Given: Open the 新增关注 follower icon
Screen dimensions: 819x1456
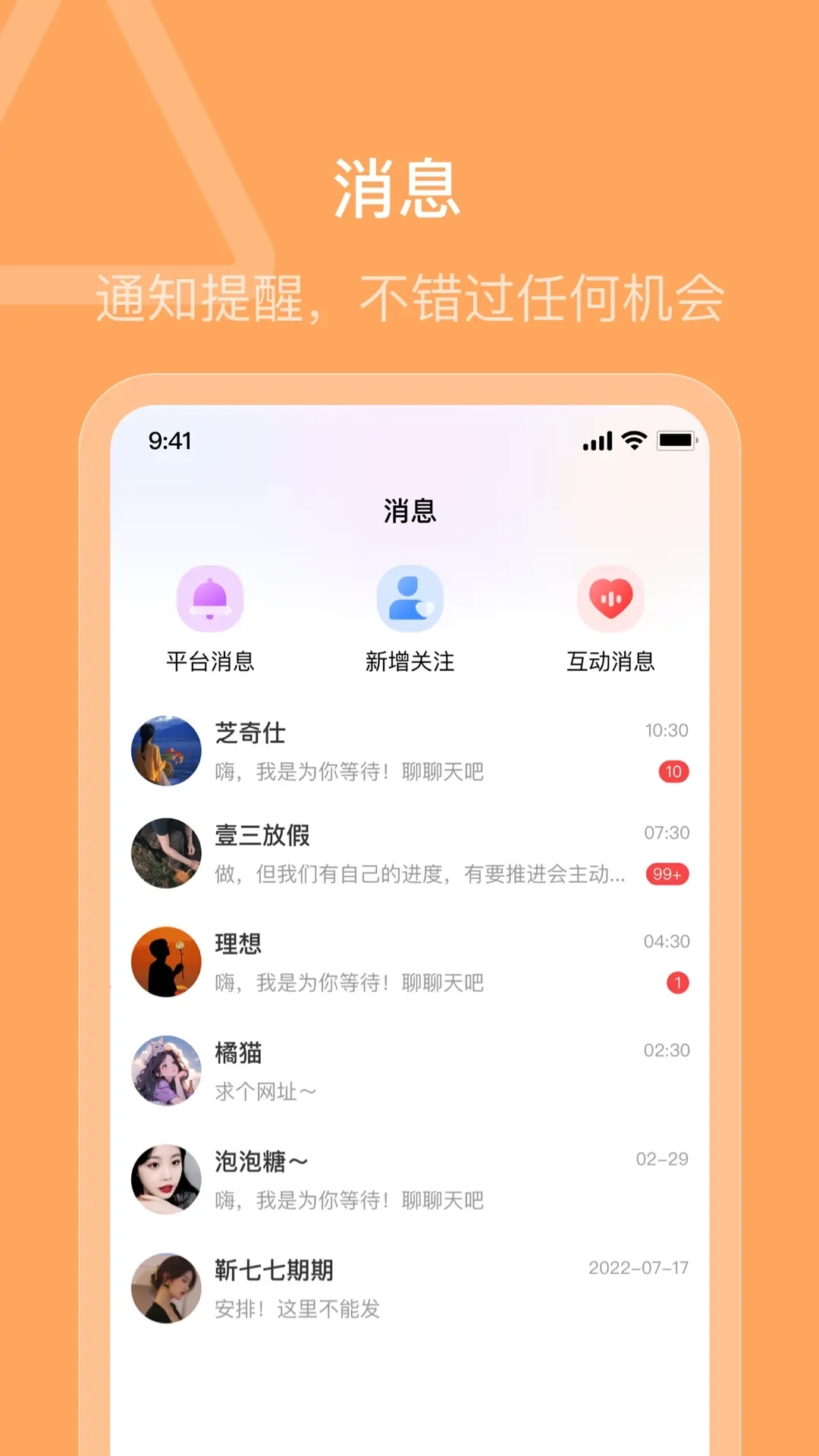Looking at the screenshot, I should (409, 599).
